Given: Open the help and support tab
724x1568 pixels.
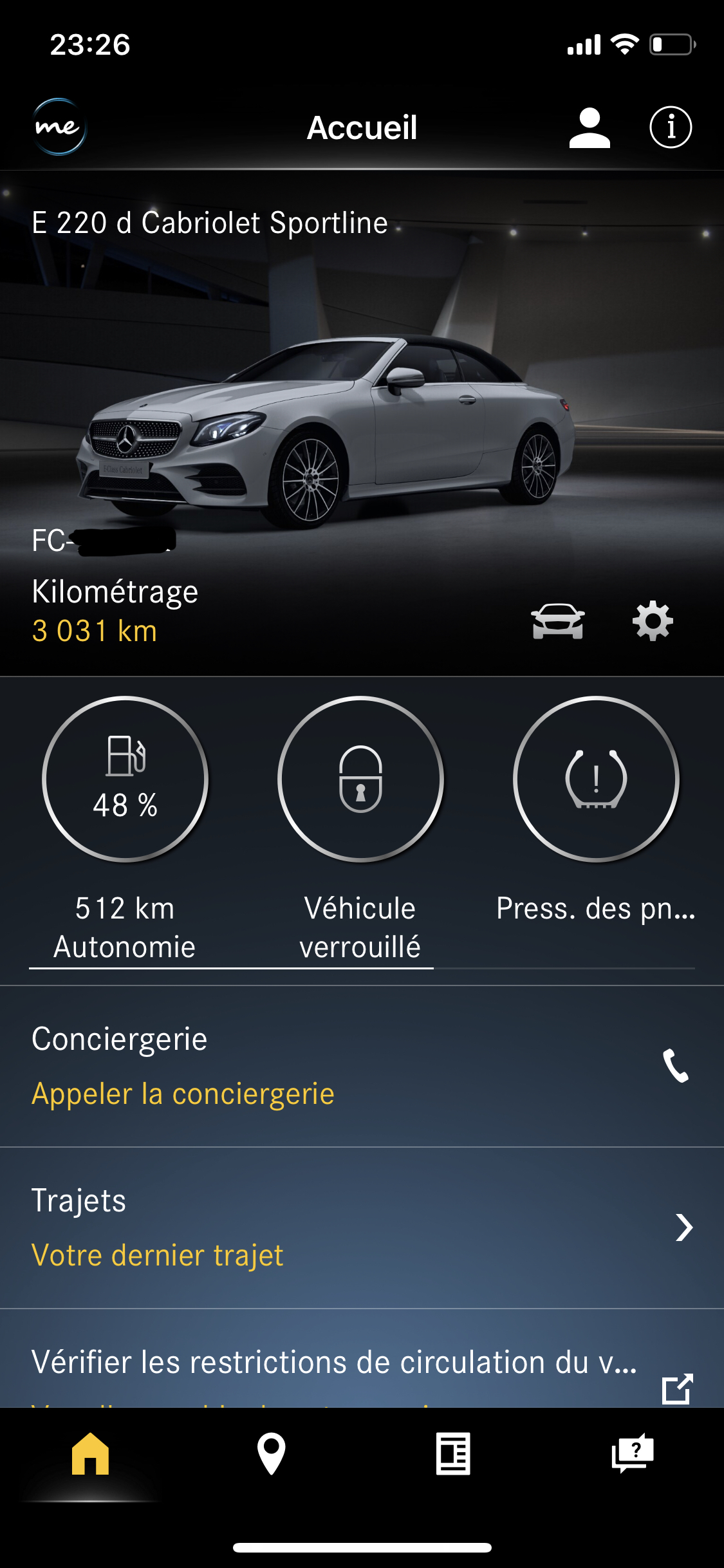Looking at the screenshot, I should (633, 1453).
